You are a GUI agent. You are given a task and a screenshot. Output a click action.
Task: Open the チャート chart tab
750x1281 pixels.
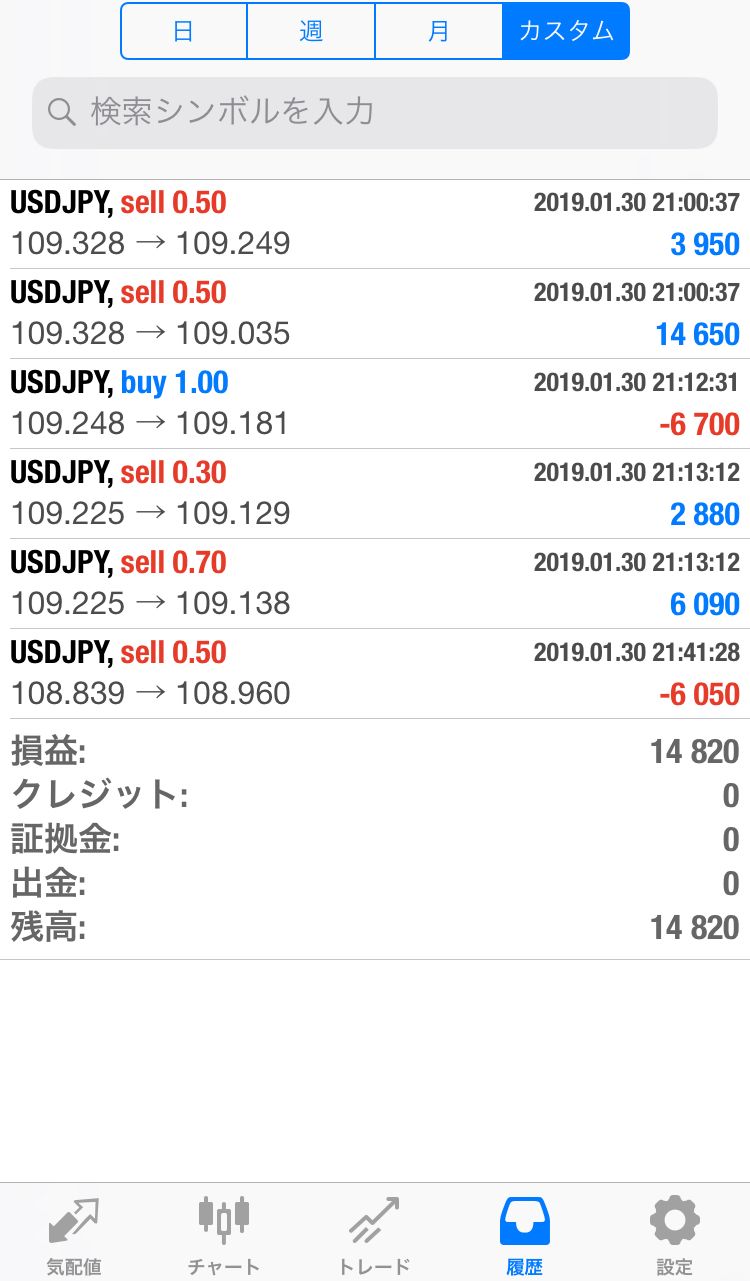click(x=224, y=1234)
